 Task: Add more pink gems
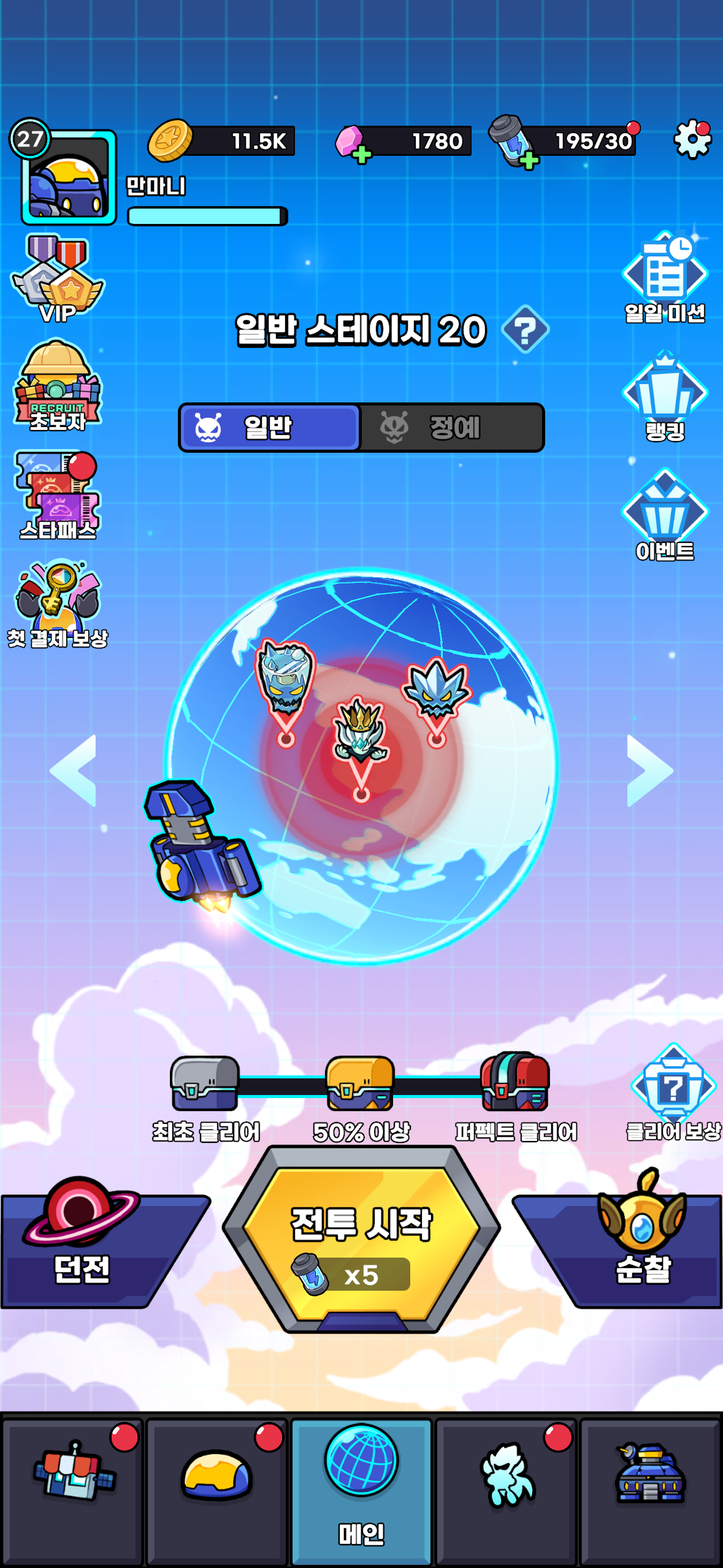click(x=361, y=155)
